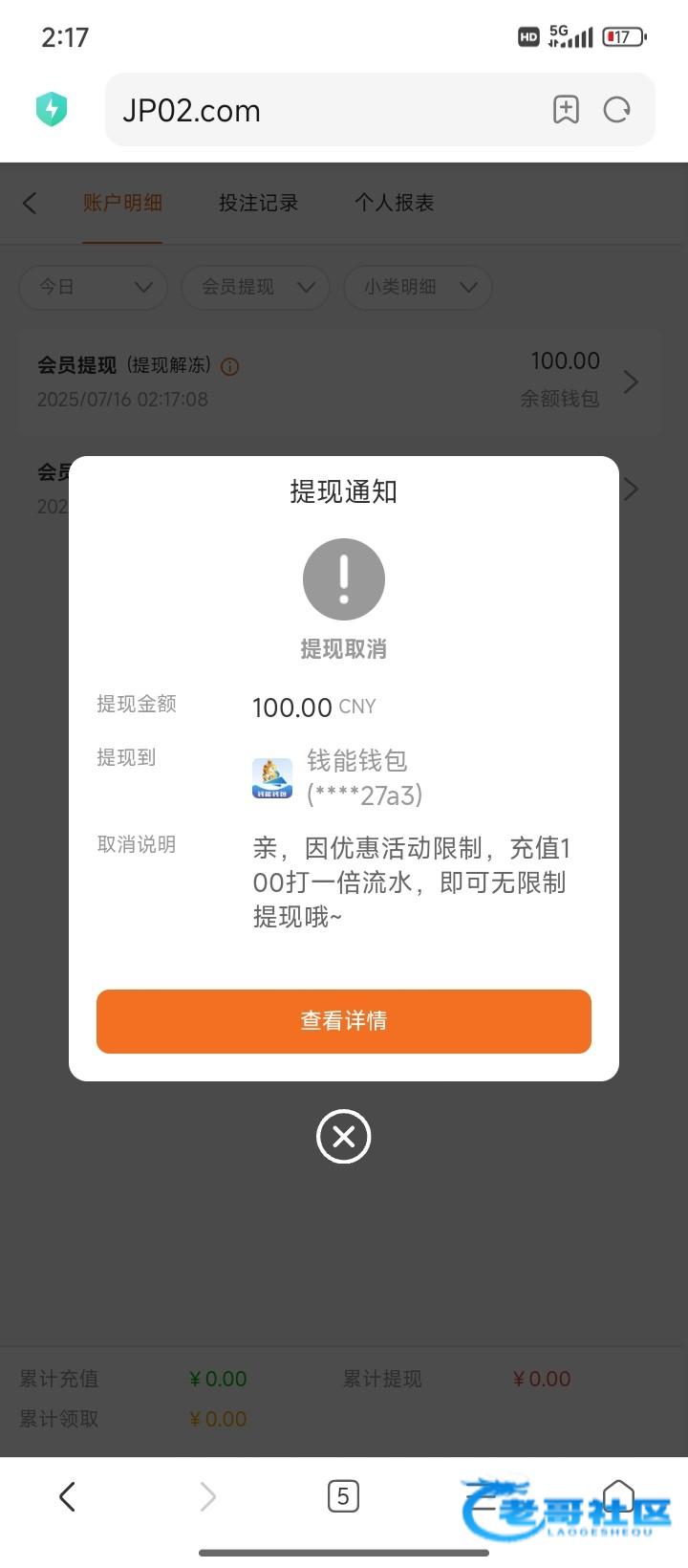Expand the 今日 date dropdown

point(94,287)
